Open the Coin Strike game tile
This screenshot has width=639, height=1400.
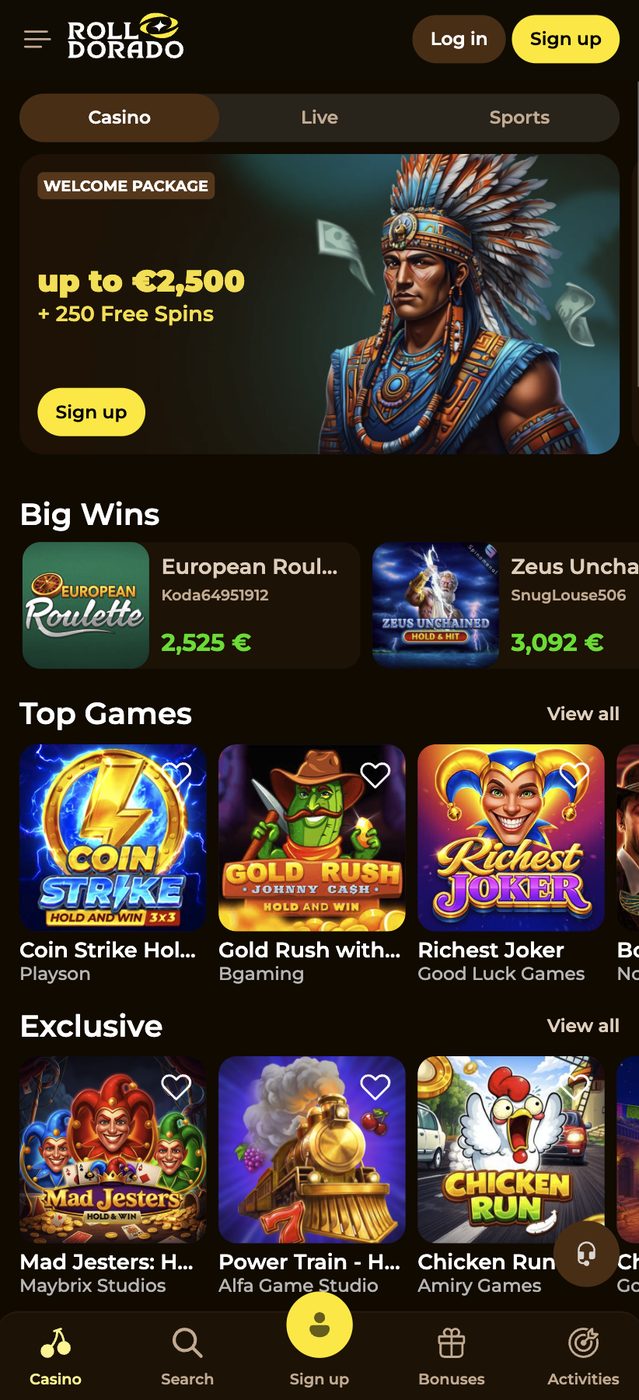113,838
